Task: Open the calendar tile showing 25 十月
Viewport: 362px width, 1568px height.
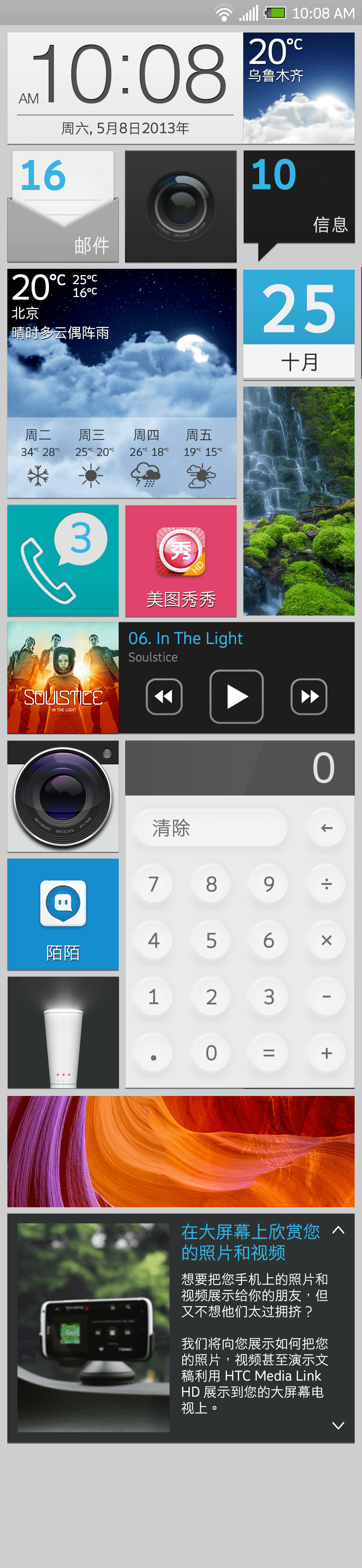Action: [299, 324]
